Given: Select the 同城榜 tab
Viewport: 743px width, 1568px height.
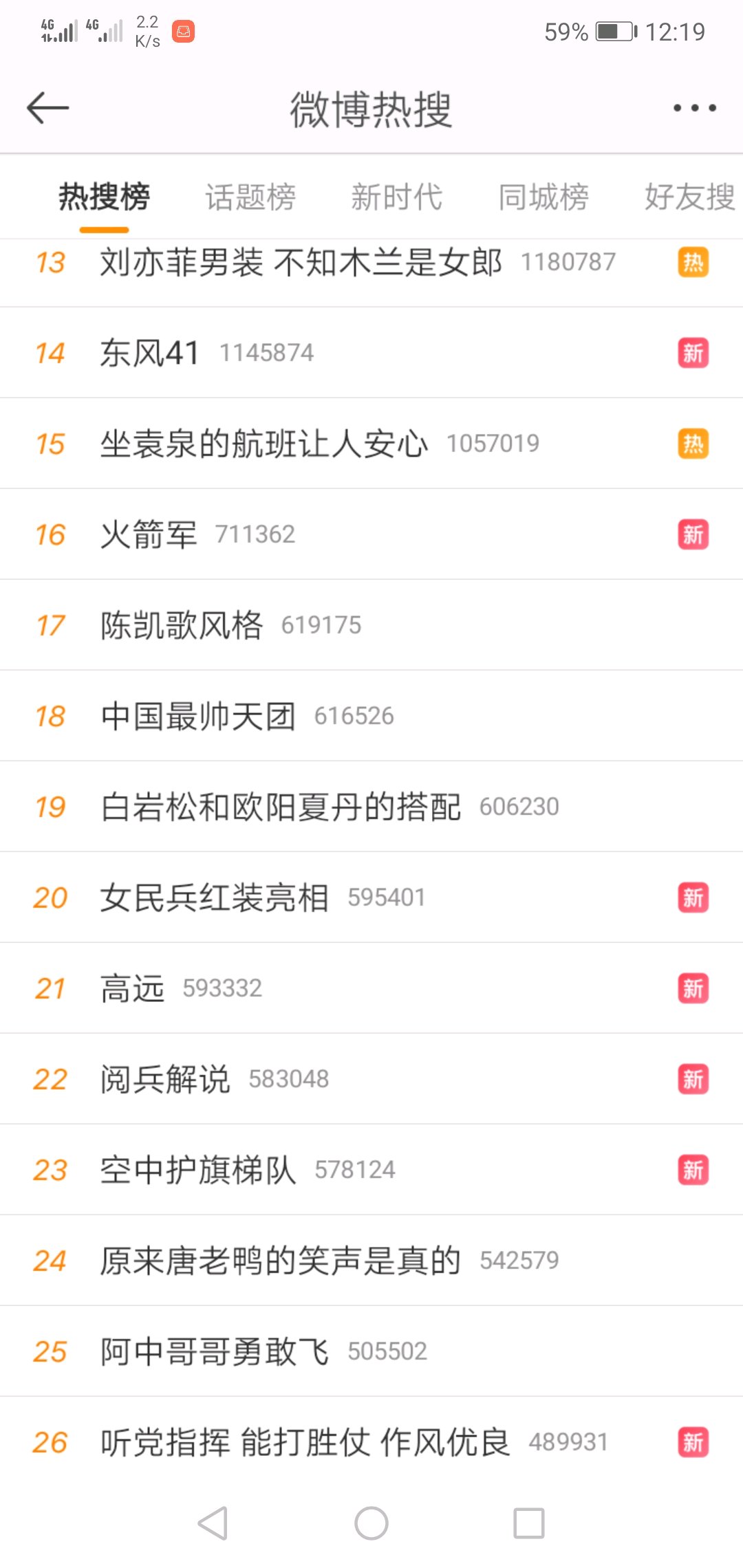Looking at the screenshot, I should pyautogui.click(x=543, y=197).
